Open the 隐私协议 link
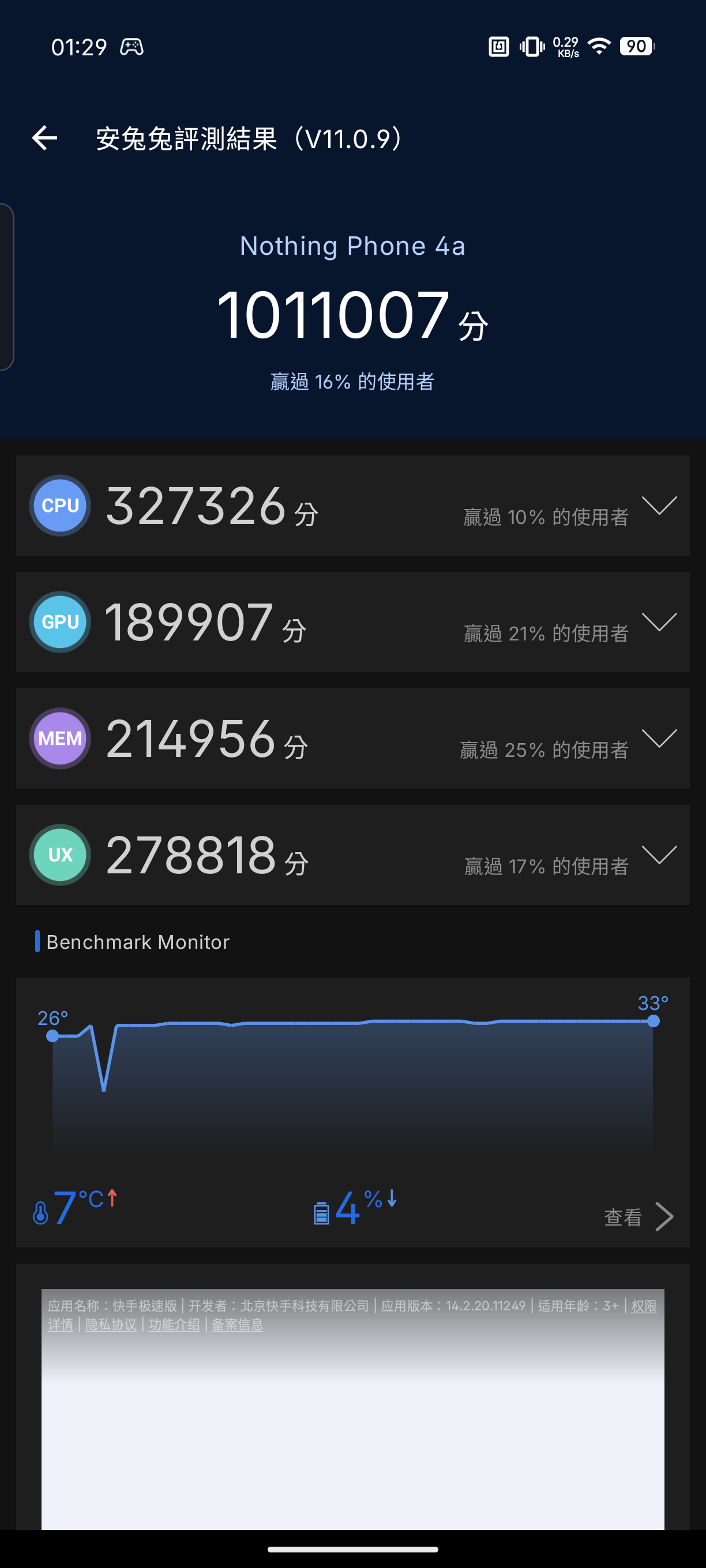This screenshot has width=706, height=1568. [x=111, y=1325]
